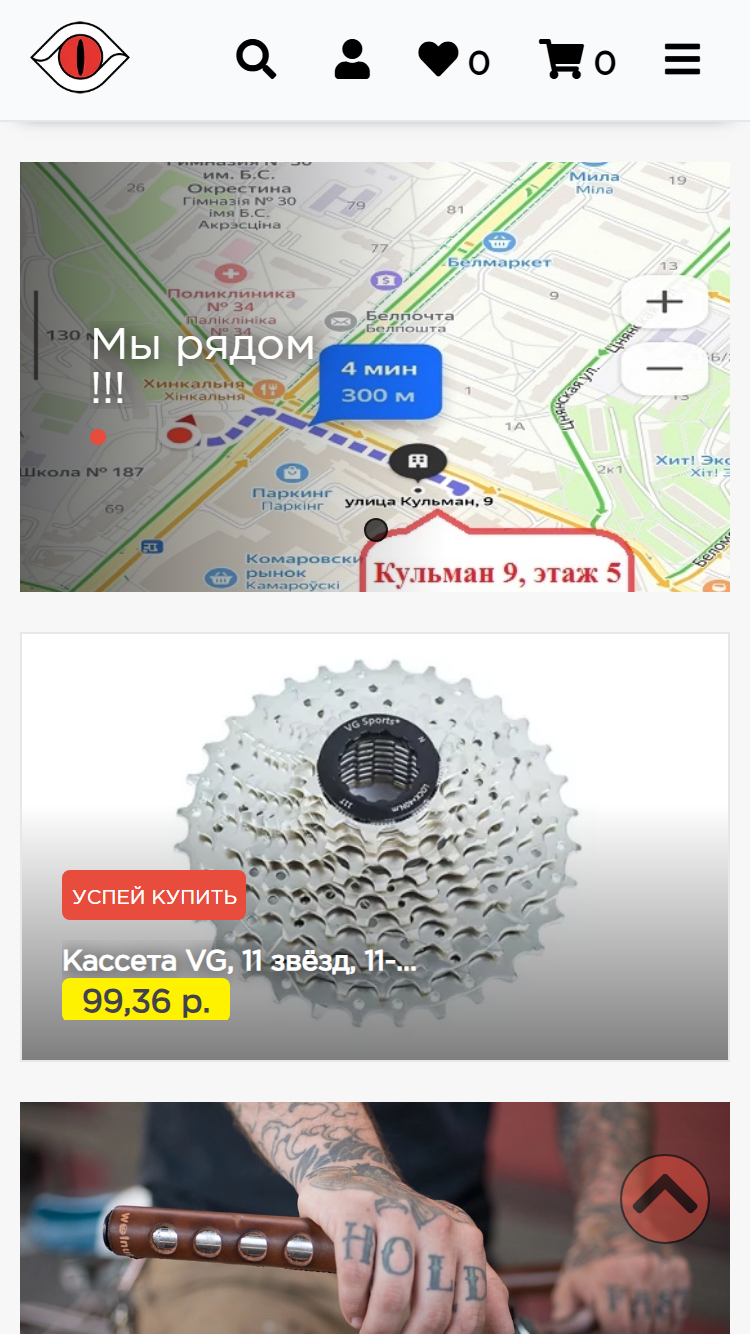The height and width of the screenshot is (1334, 750).
Task: Open the "Мы рядом !!!" map banner
Action: coord(375,377)
